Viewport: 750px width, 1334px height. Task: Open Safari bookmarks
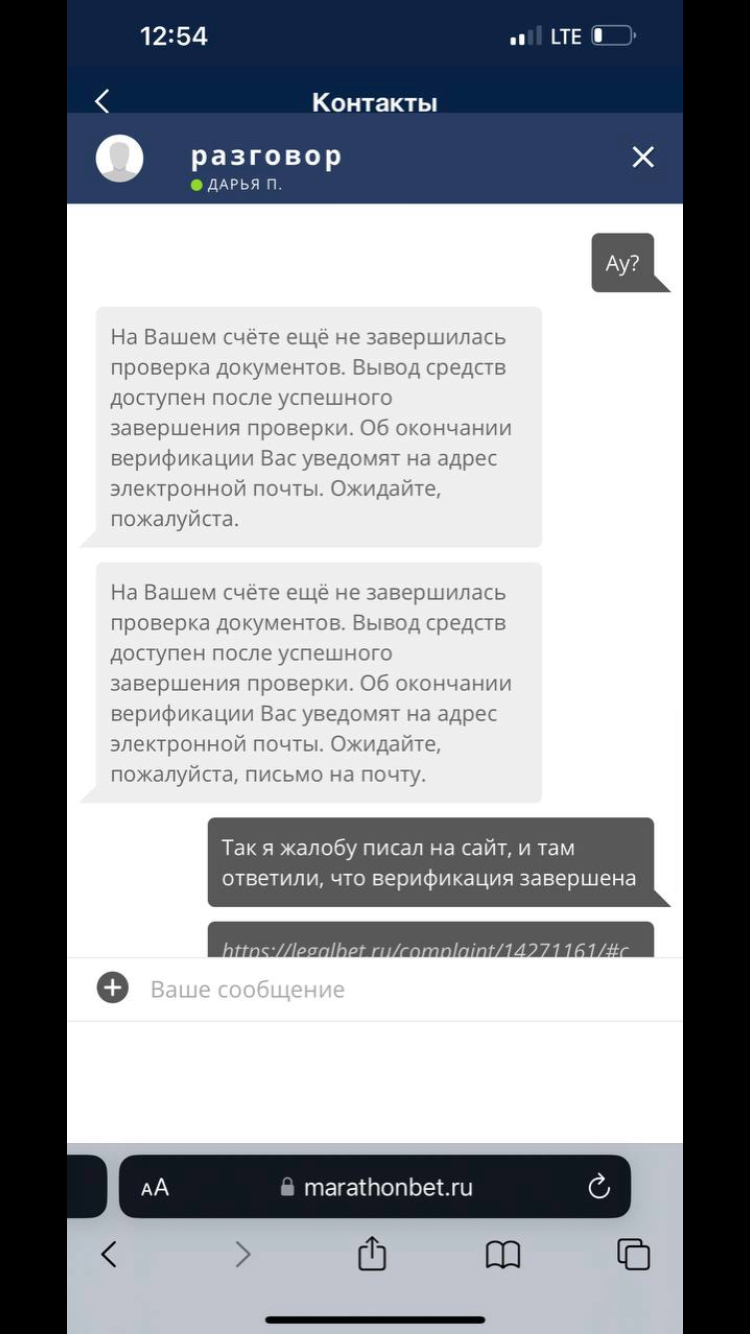[x=502, y=1253]
